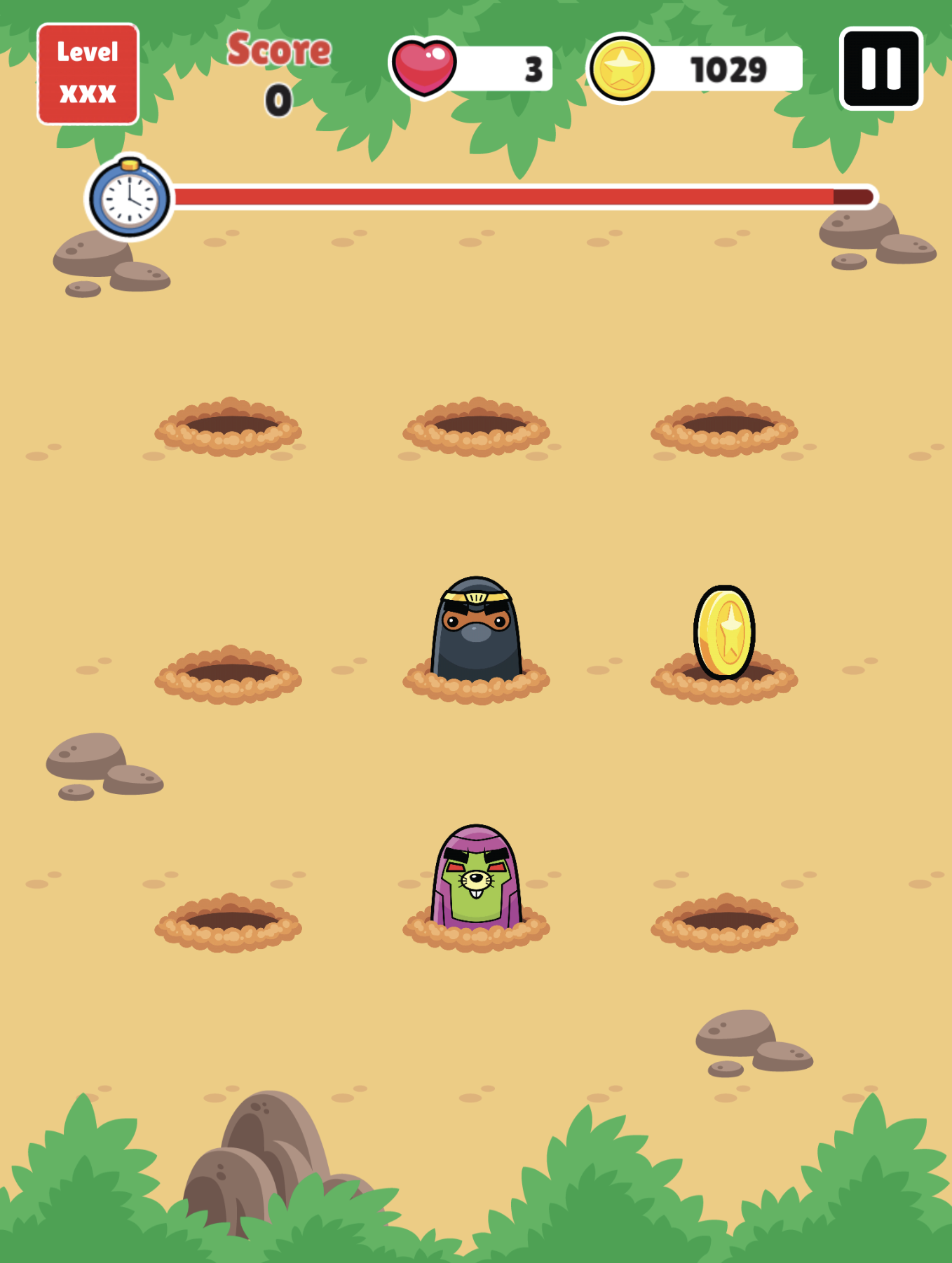Pause the game
Screen dimensions: 952x1263
(x=880, y=69)
